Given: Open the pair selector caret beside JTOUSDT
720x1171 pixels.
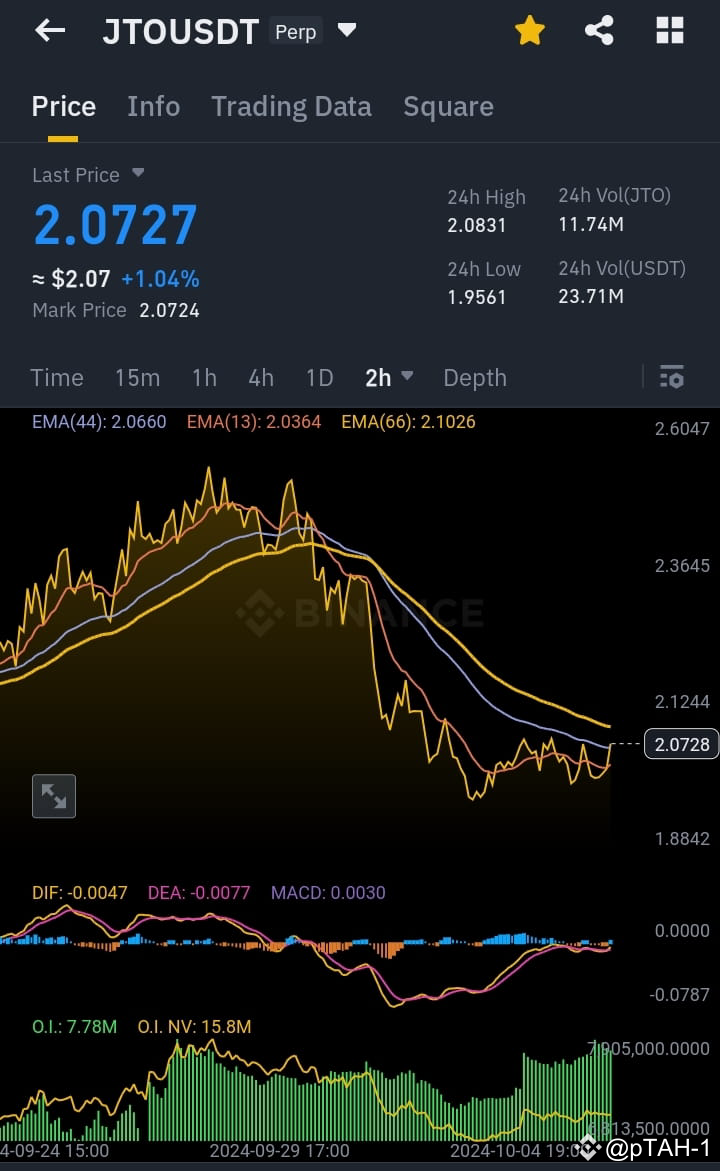Looking at the screenshot, I should [346, 31].
